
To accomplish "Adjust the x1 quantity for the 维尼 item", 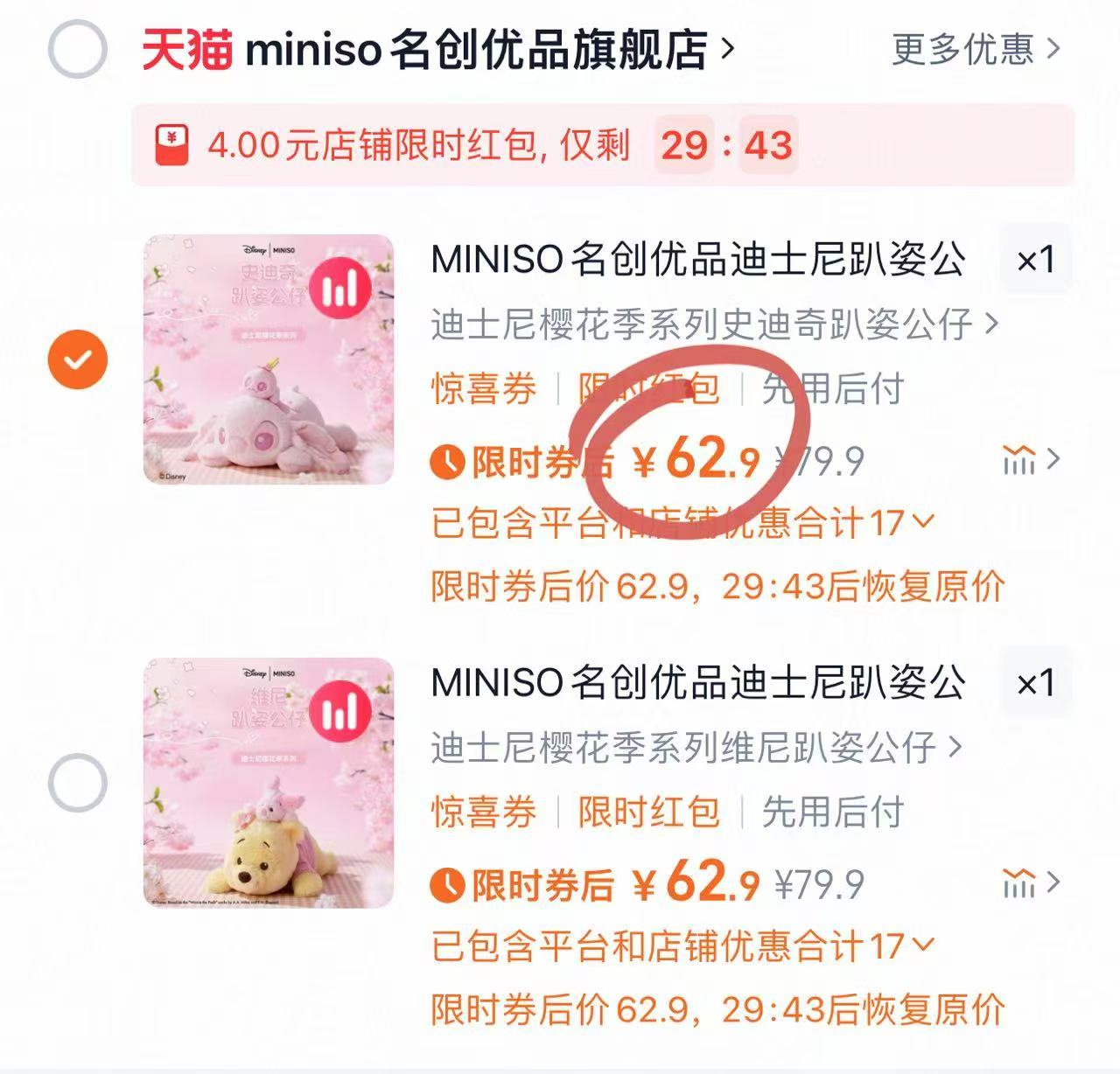I will [1035, 683].
